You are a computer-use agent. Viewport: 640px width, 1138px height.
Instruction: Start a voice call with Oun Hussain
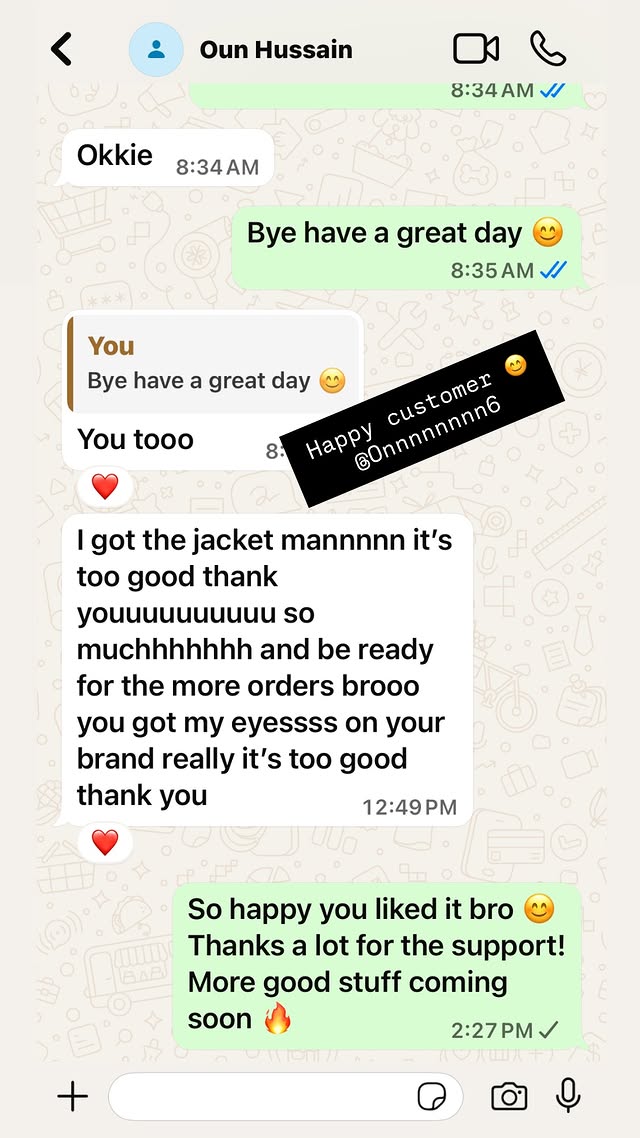[x=547, y=49]
